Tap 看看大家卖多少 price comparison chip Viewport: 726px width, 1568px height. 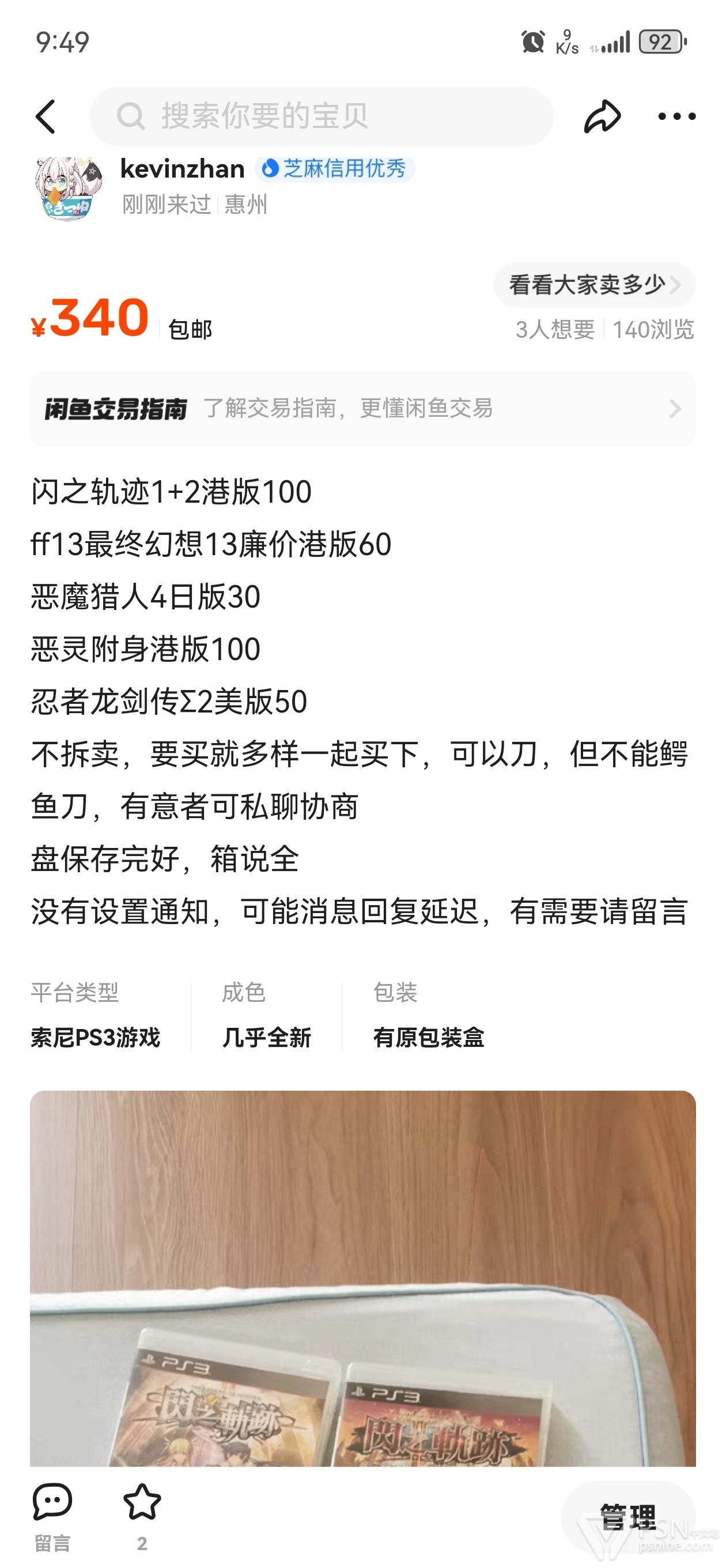pos(594,284)
